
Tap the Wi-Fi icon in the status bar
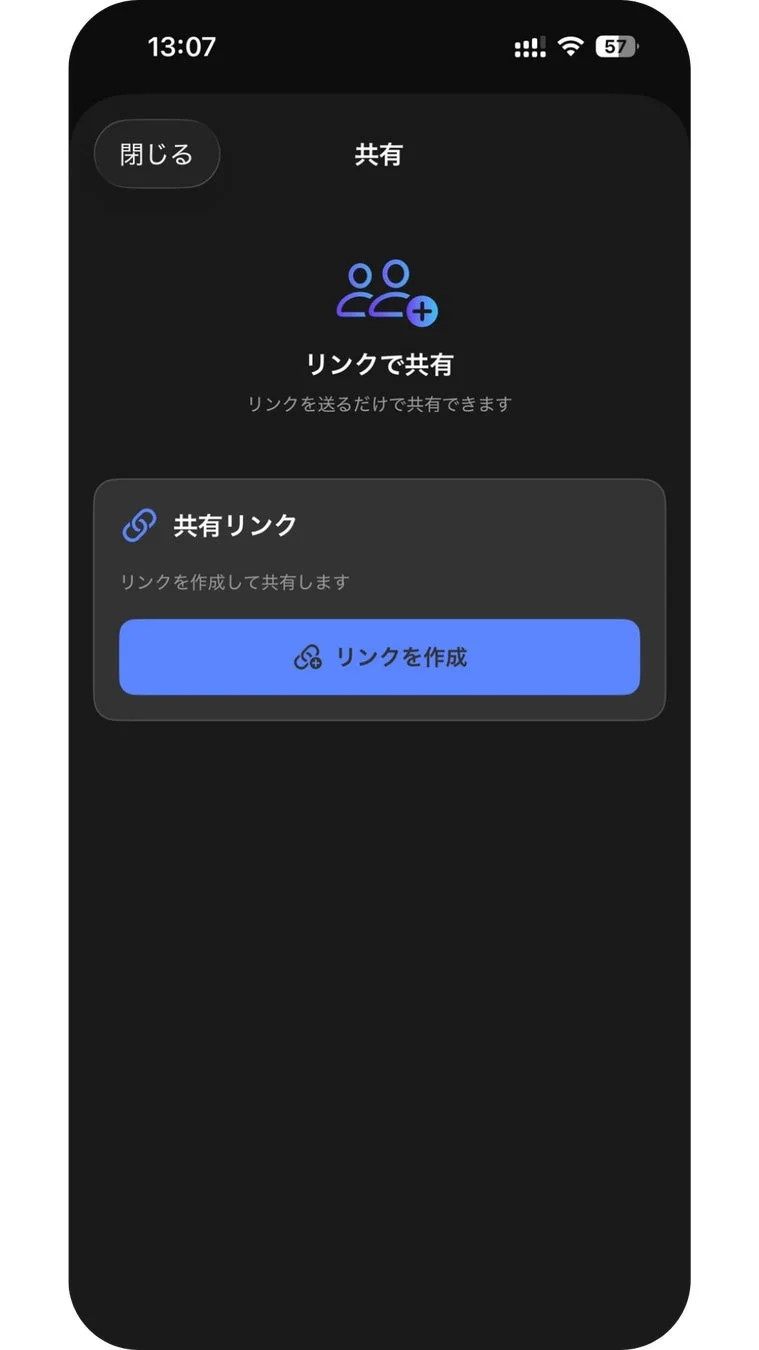(x=570, y=46)
